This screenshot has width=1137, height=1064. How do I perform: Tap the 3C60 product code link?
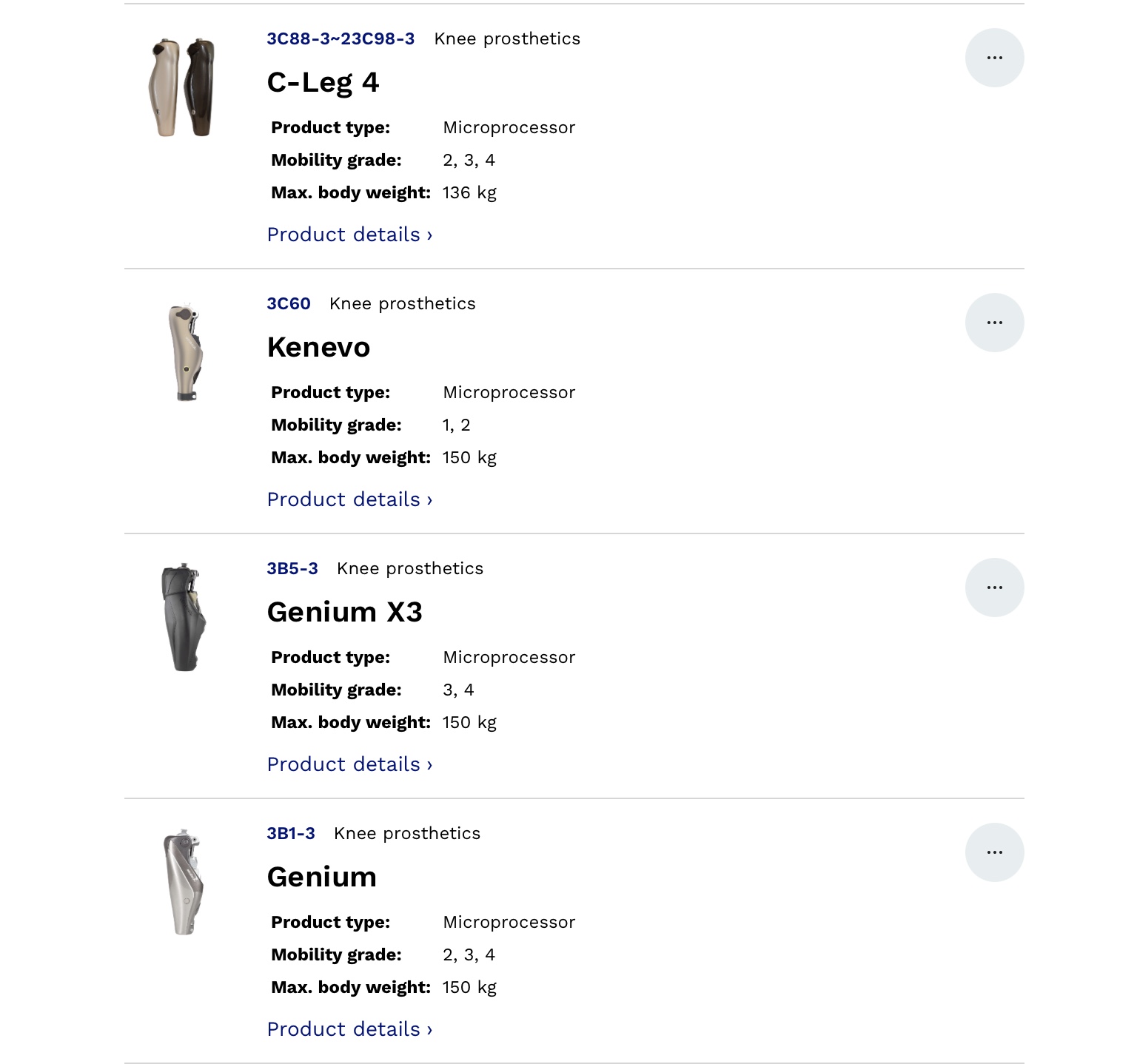tap(289, 304)
